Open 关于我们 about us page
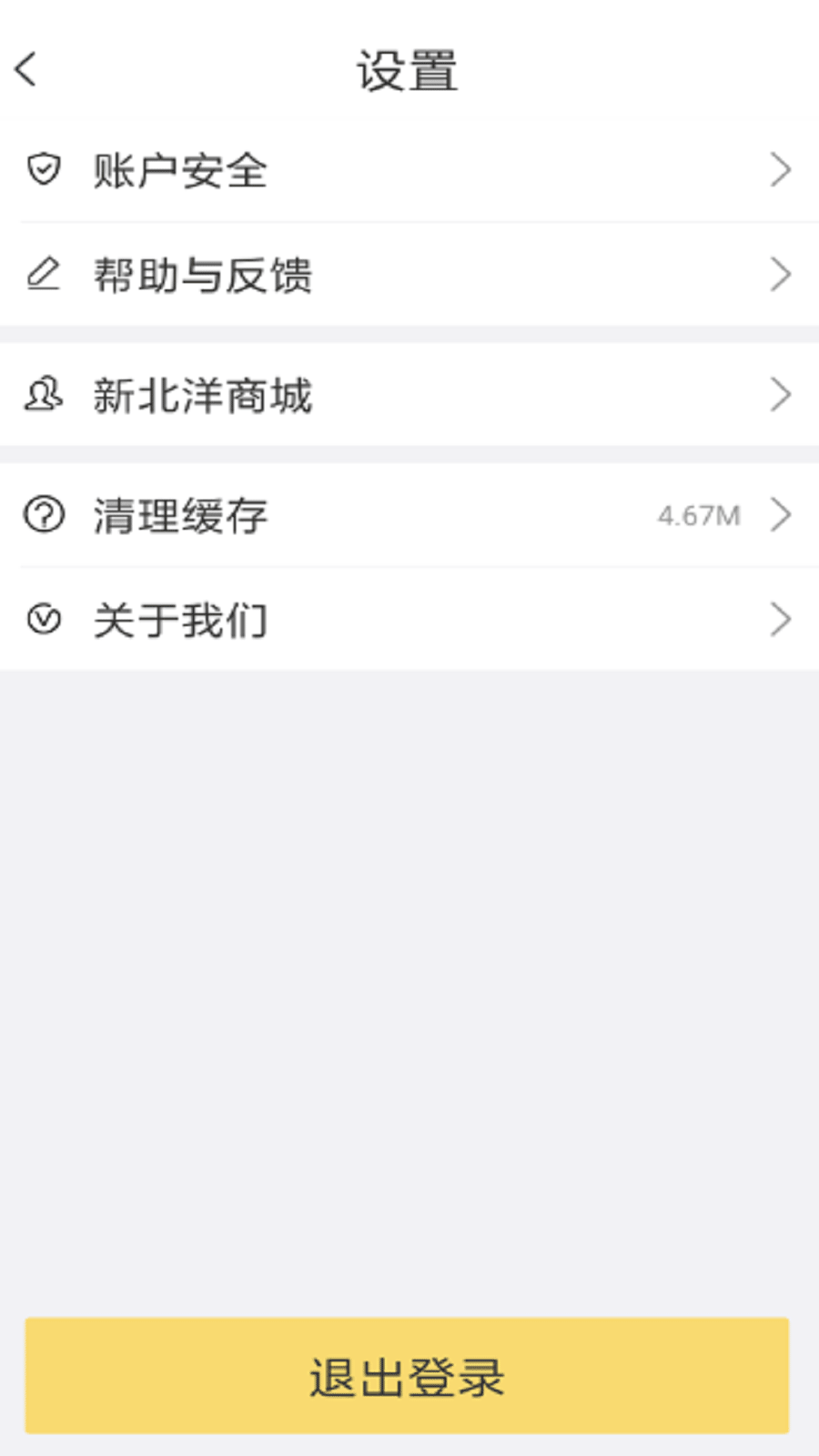819x1456 pixels. (x=179, y=619)
